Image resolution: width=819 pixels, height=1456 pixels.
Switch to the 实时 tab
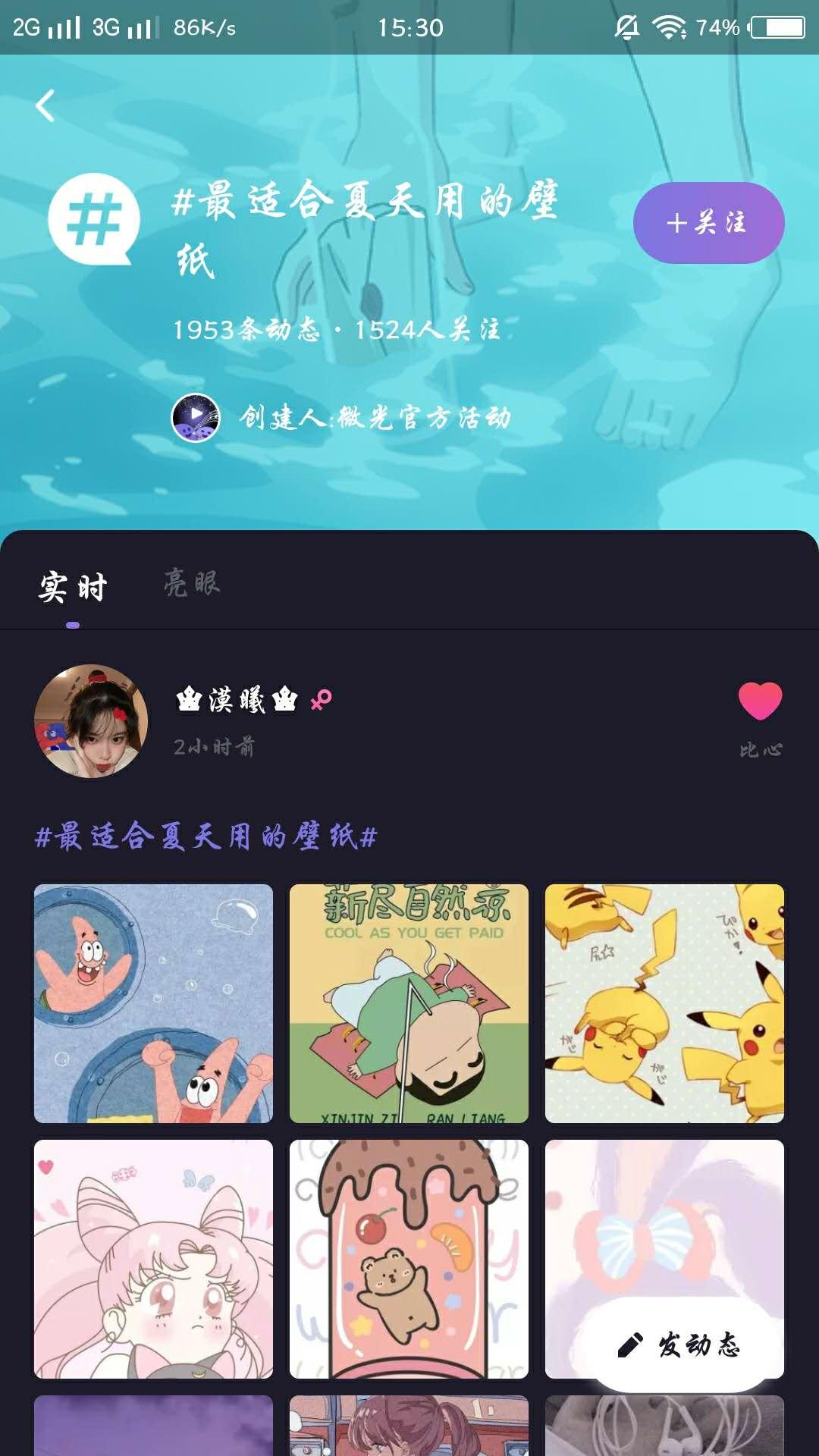click(73, 588)
